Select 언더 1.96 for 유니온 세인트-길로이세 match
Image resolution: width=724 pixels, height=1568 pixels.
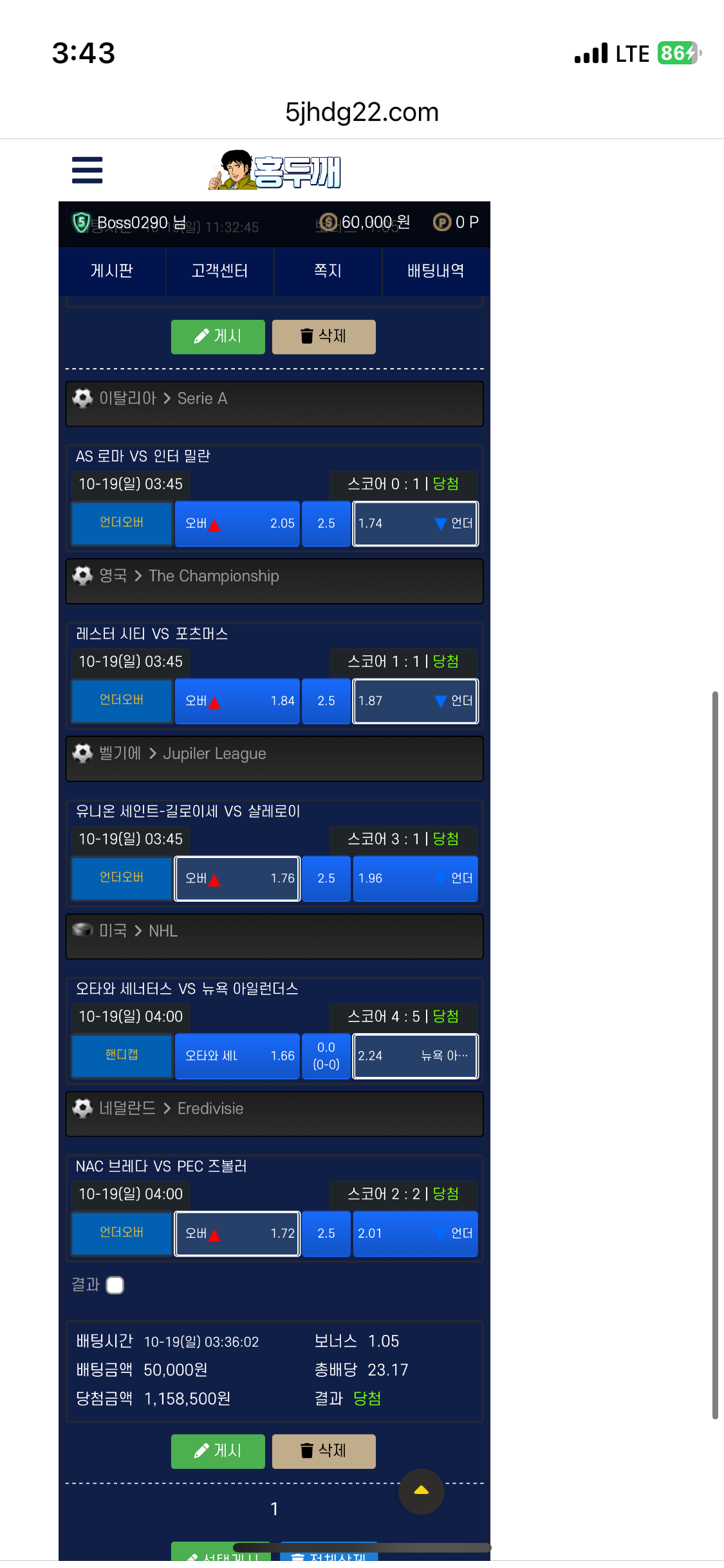point(415,879)
